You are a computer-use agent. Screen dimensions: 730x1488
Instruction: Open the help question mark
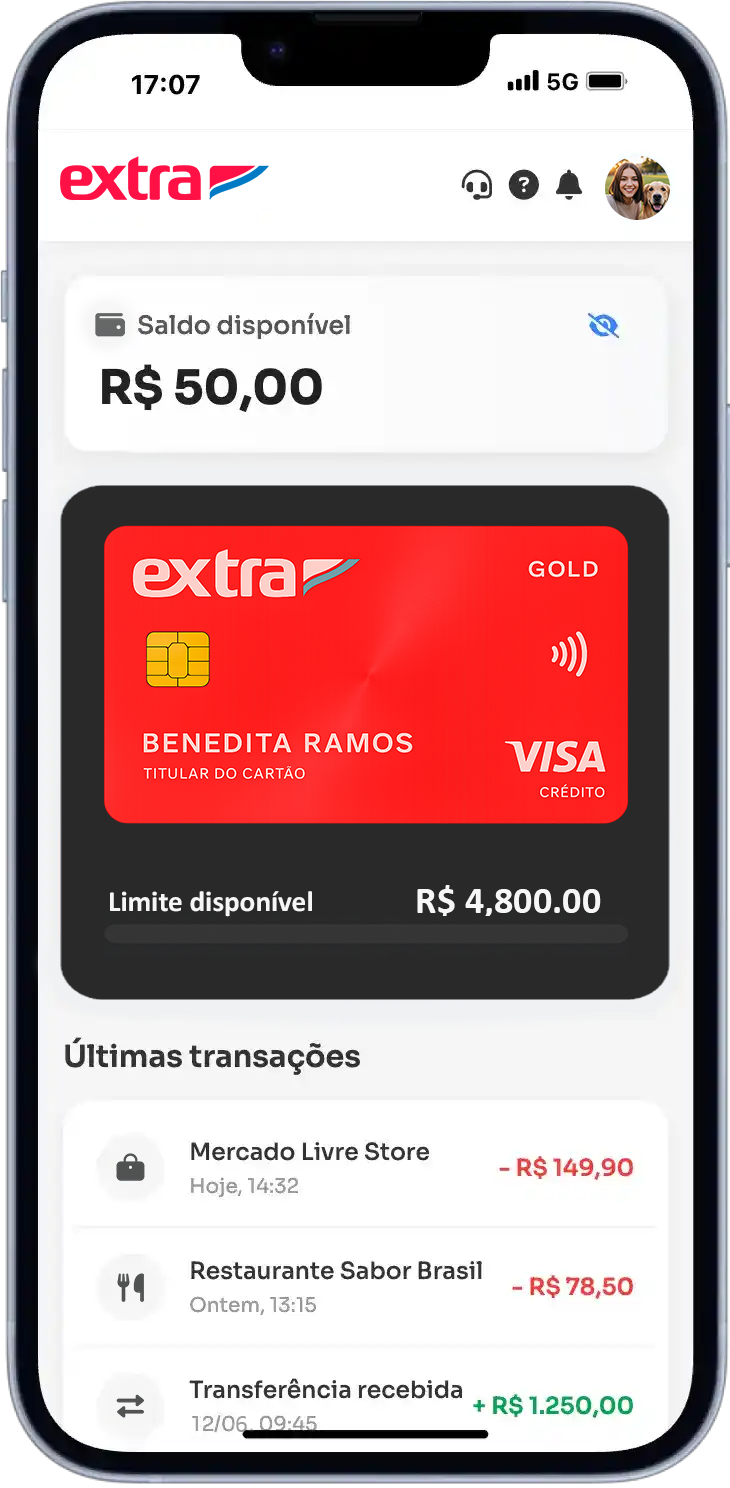tap(523, 185)
